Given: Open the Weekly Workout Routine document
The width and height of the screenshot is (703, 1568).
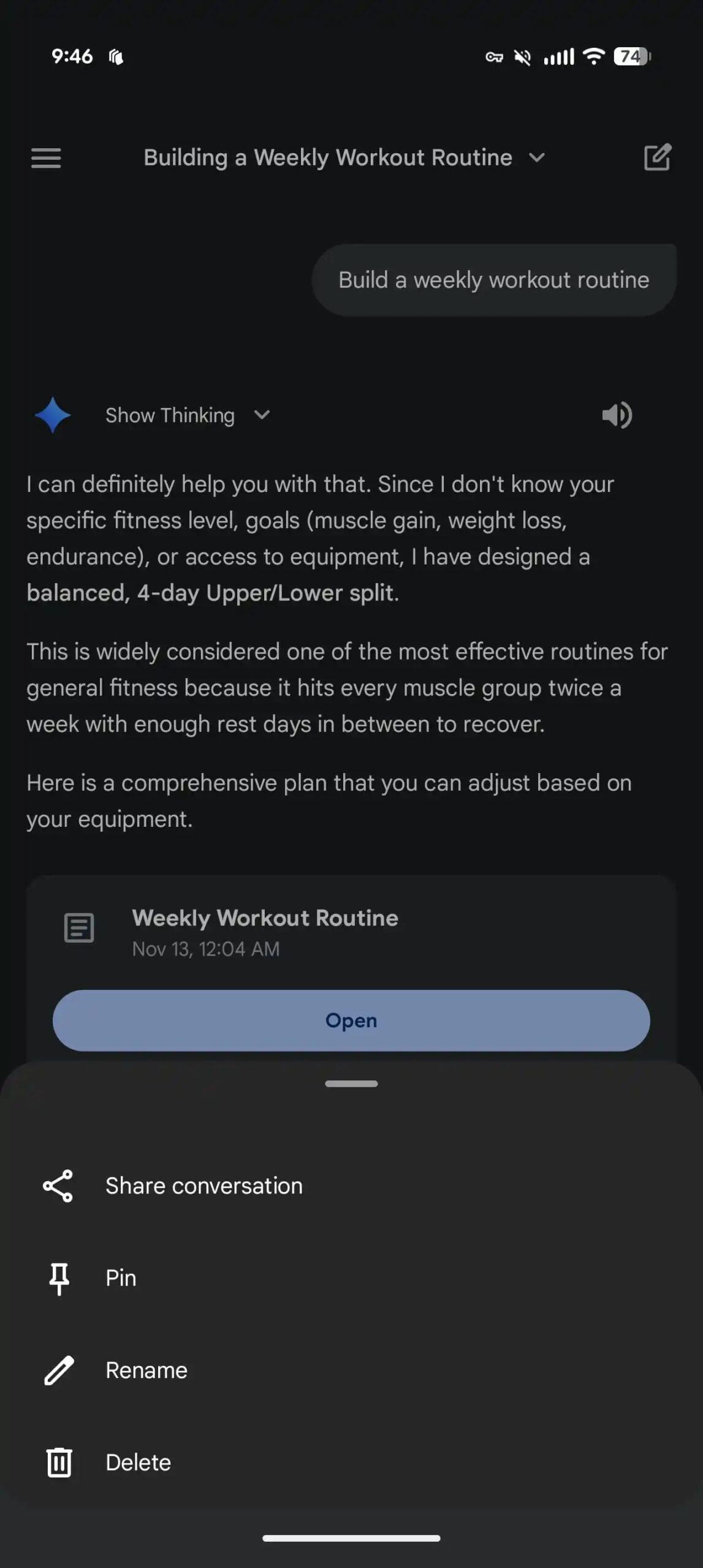Looking at the screenshot, I should point(351,1020).
